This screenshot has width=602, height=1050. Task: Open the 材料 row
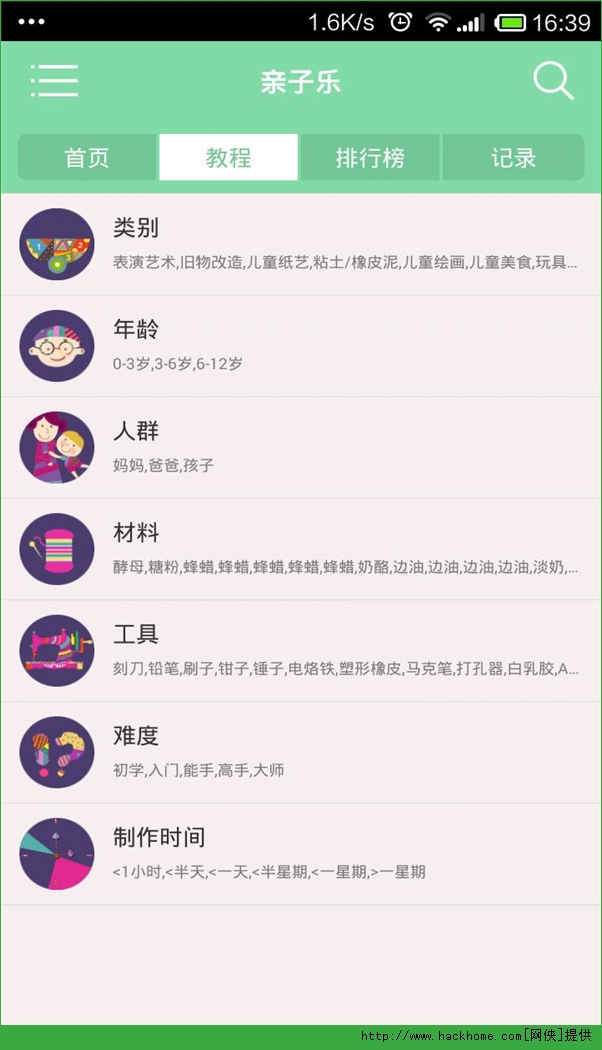(x=300, y=549)
